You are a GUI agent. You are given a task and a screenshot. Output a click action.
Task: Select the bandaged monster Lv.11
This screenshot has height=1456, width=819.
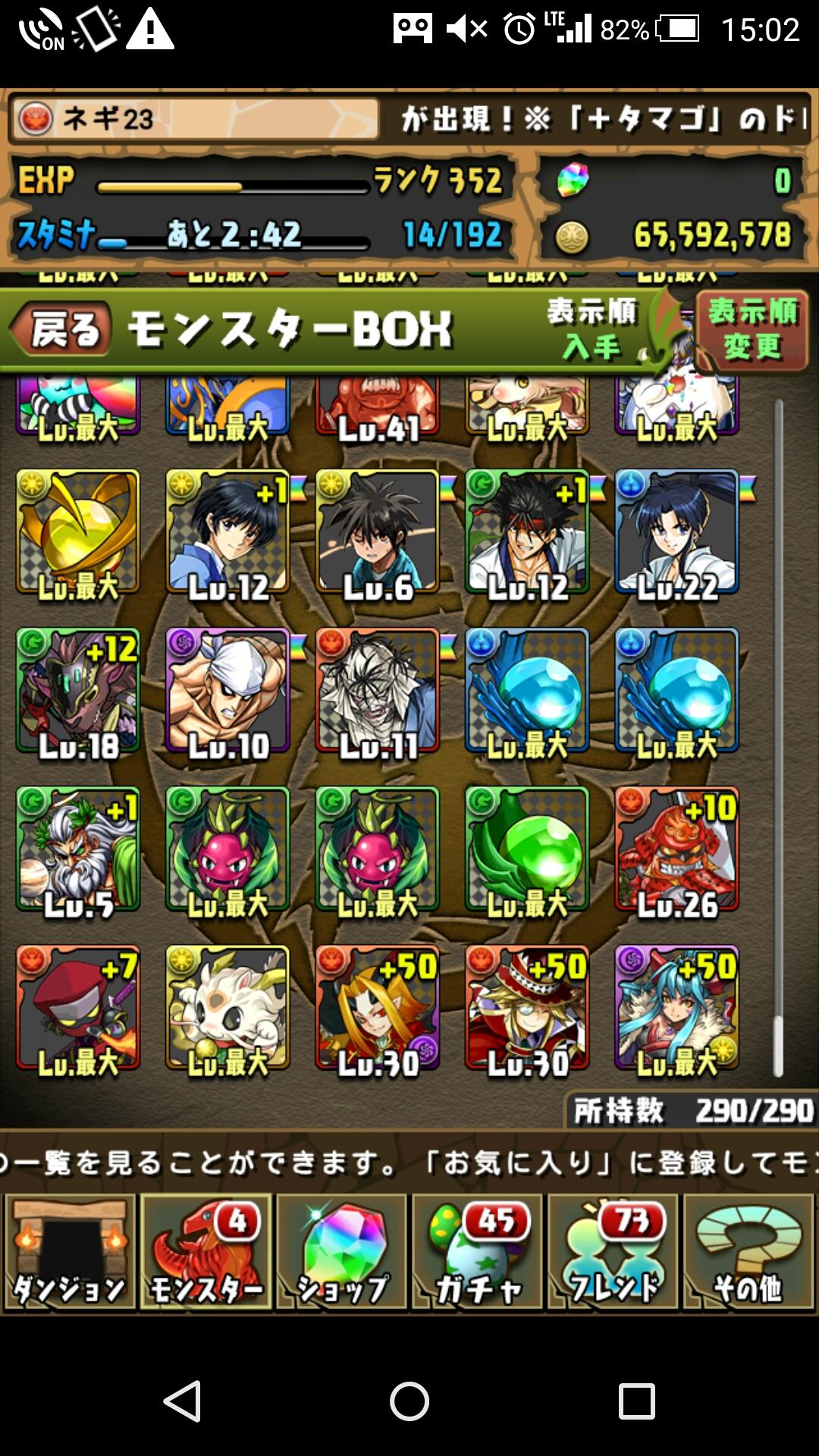point(378,691)
